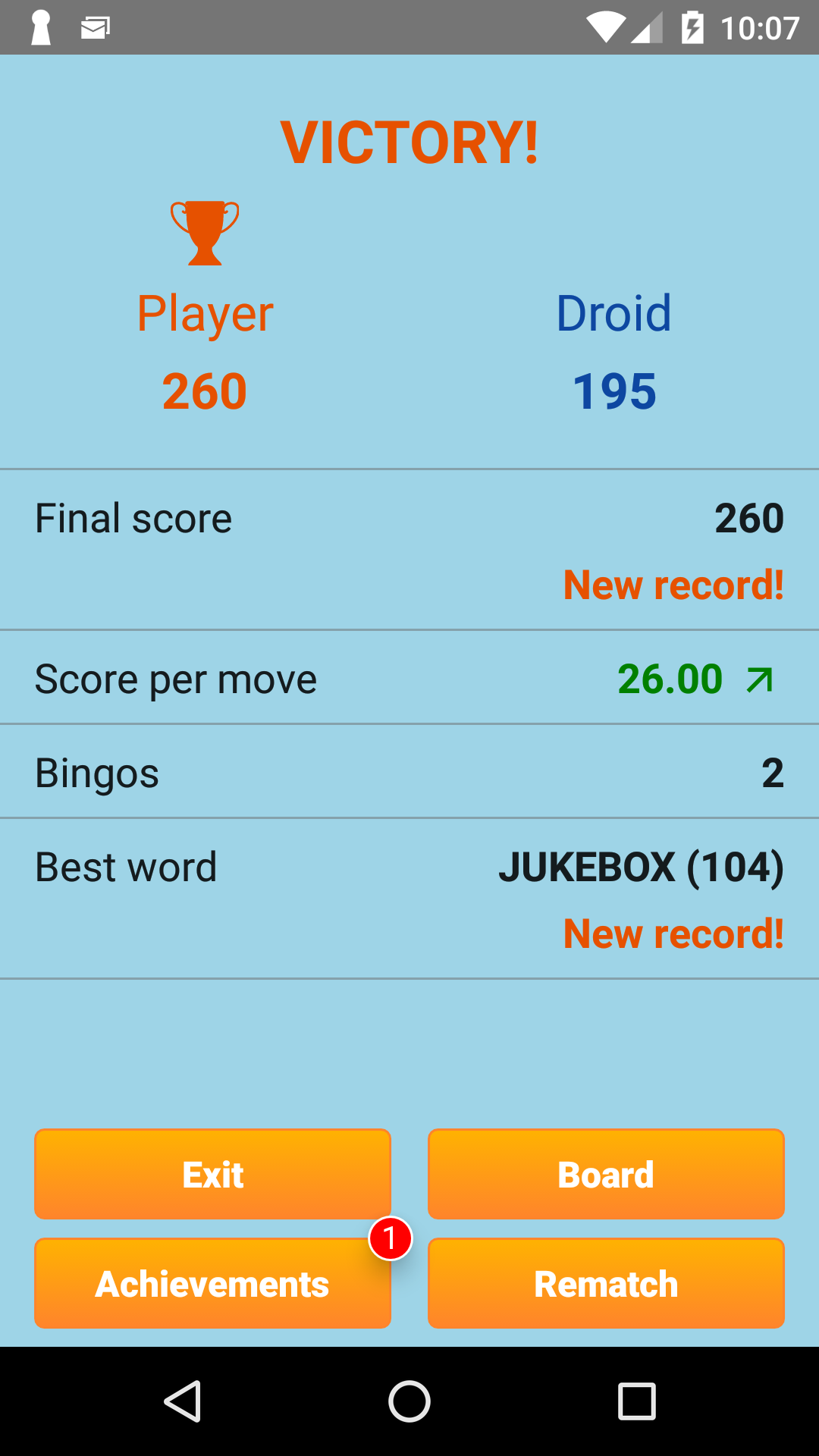
Task: Go back using the navigation bar
Action: tap(183, 1401)
